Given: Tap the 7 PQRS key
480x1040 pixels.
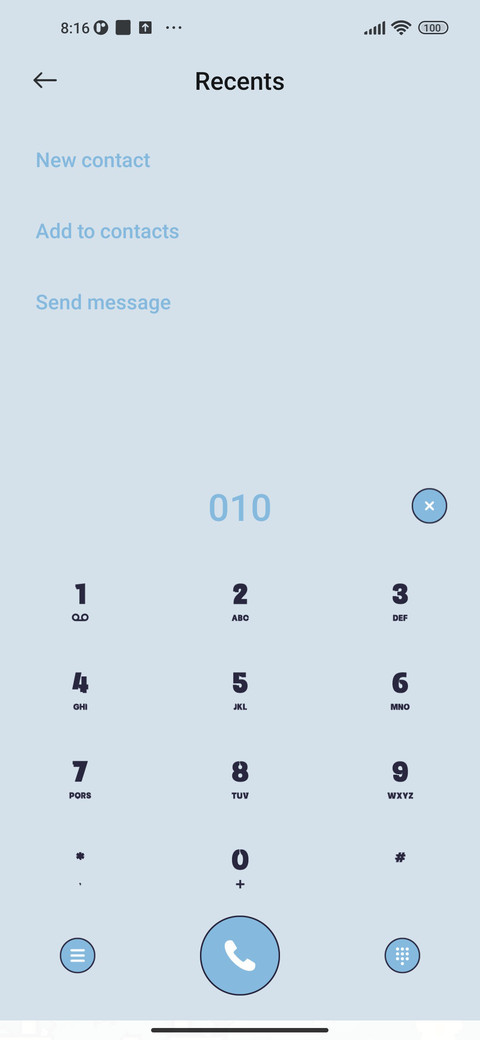Looking at the screenshot, I should (x=80, y=779).
